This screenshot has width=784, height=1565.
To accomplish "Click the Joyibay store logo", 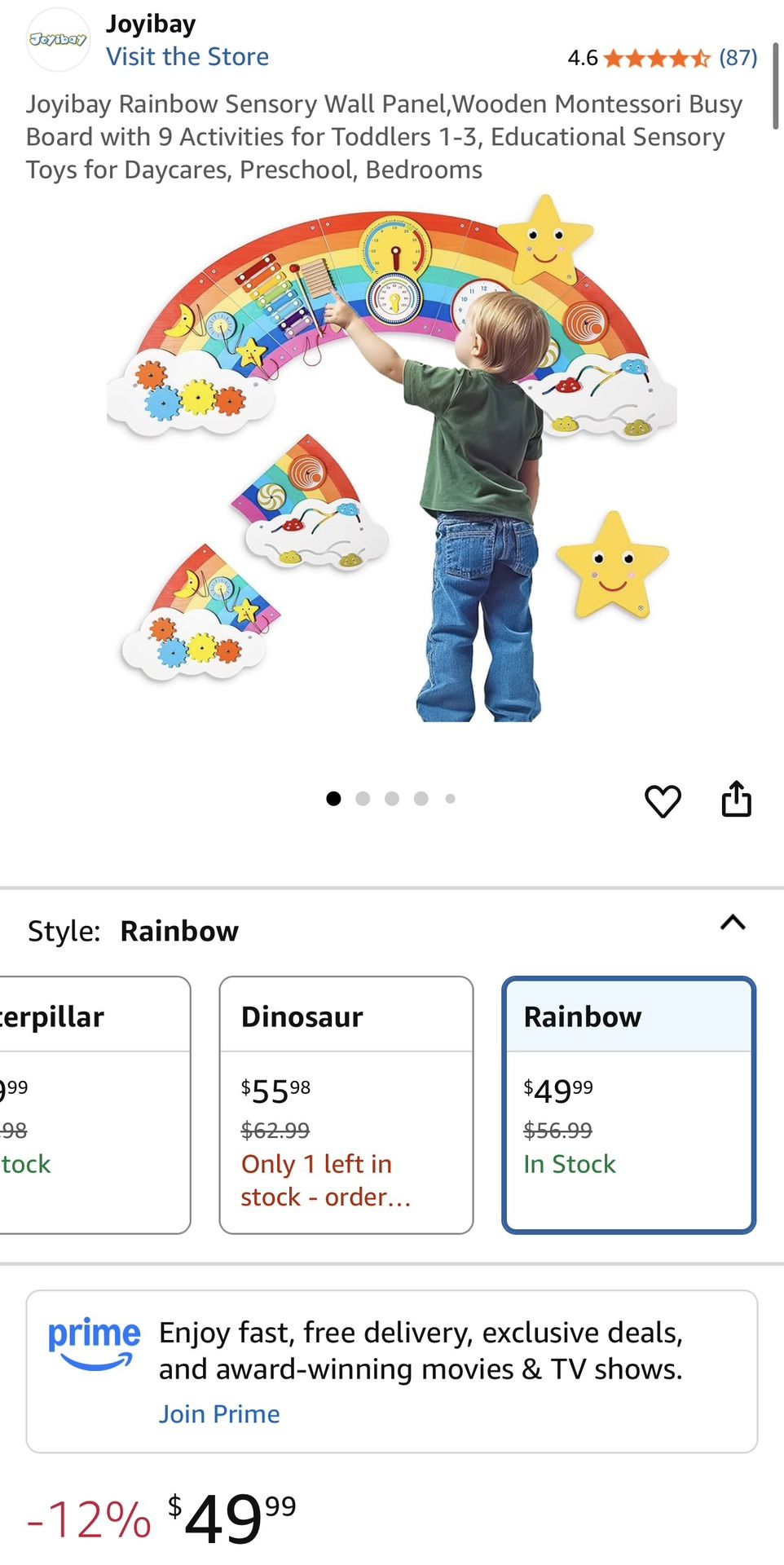I will [x=57, y=38].
